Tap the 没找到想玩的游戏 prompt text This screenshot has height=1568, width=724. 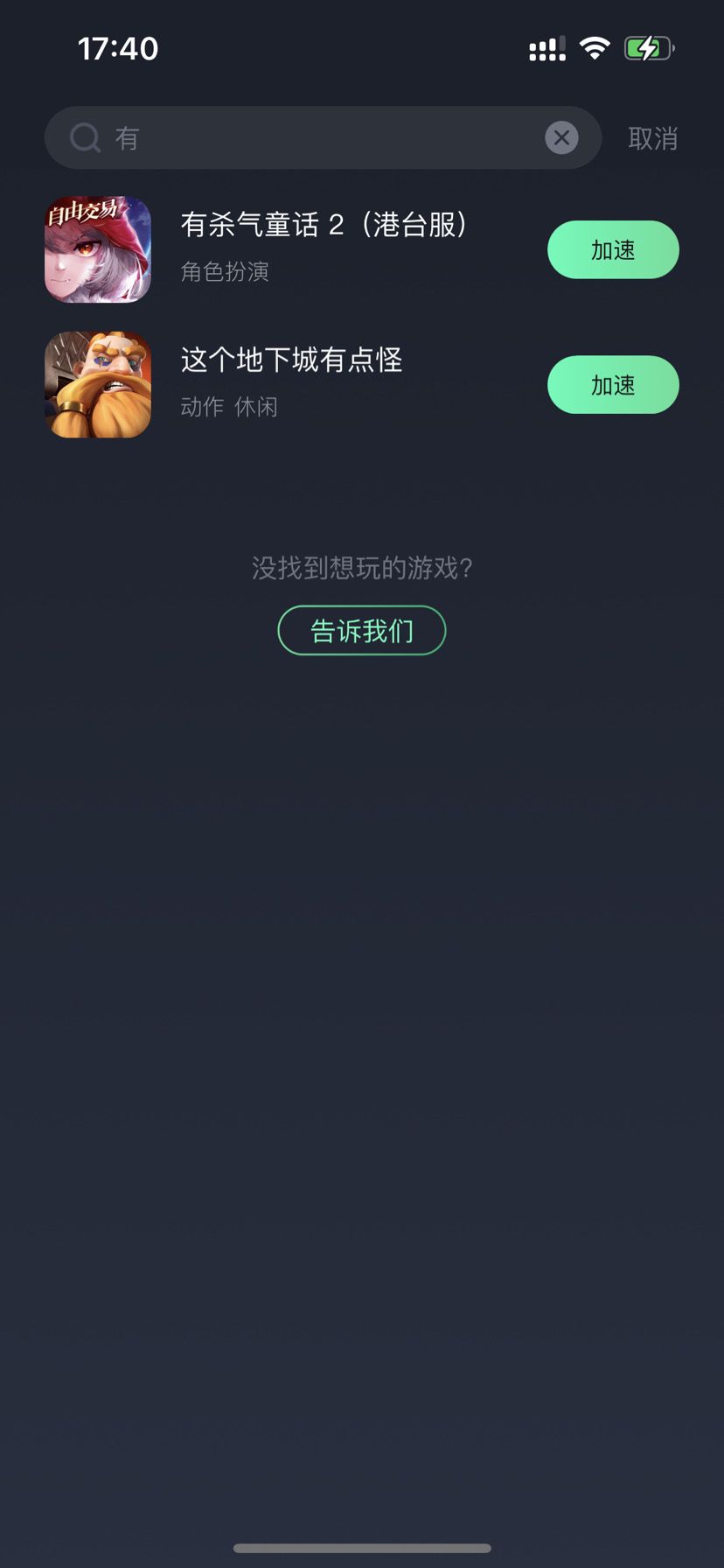(x=361, y=568)
